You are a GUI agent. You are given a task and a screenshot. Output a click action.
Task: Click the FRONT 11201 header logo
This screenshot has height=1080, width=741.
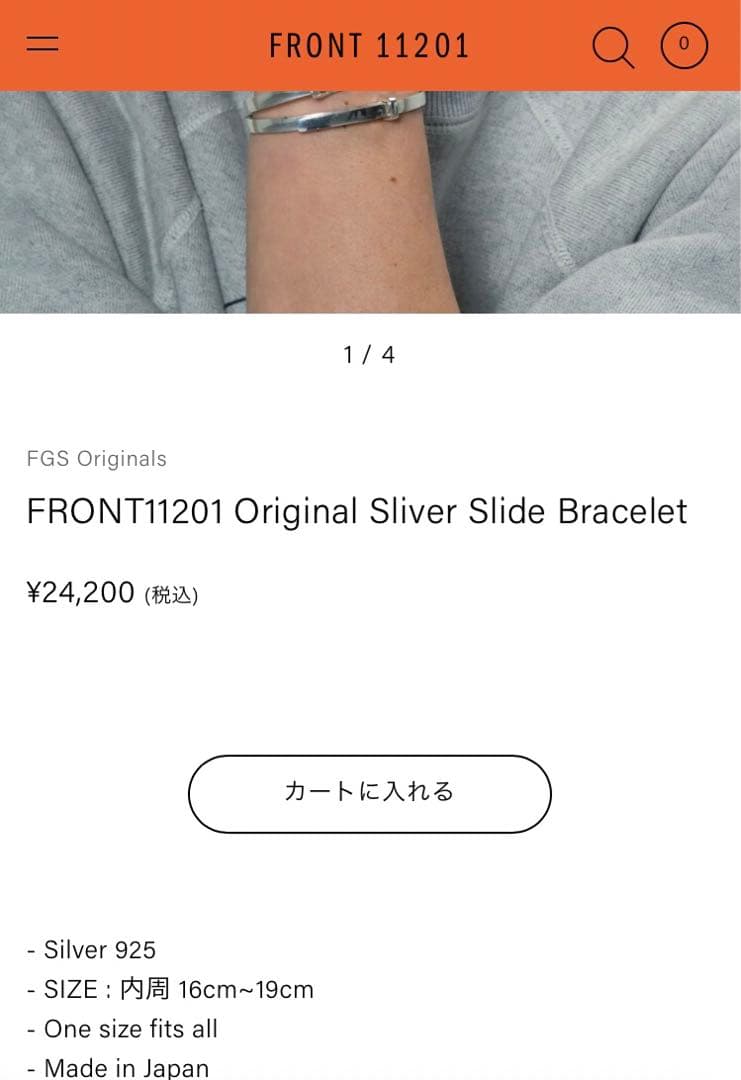tap(369, 44)
